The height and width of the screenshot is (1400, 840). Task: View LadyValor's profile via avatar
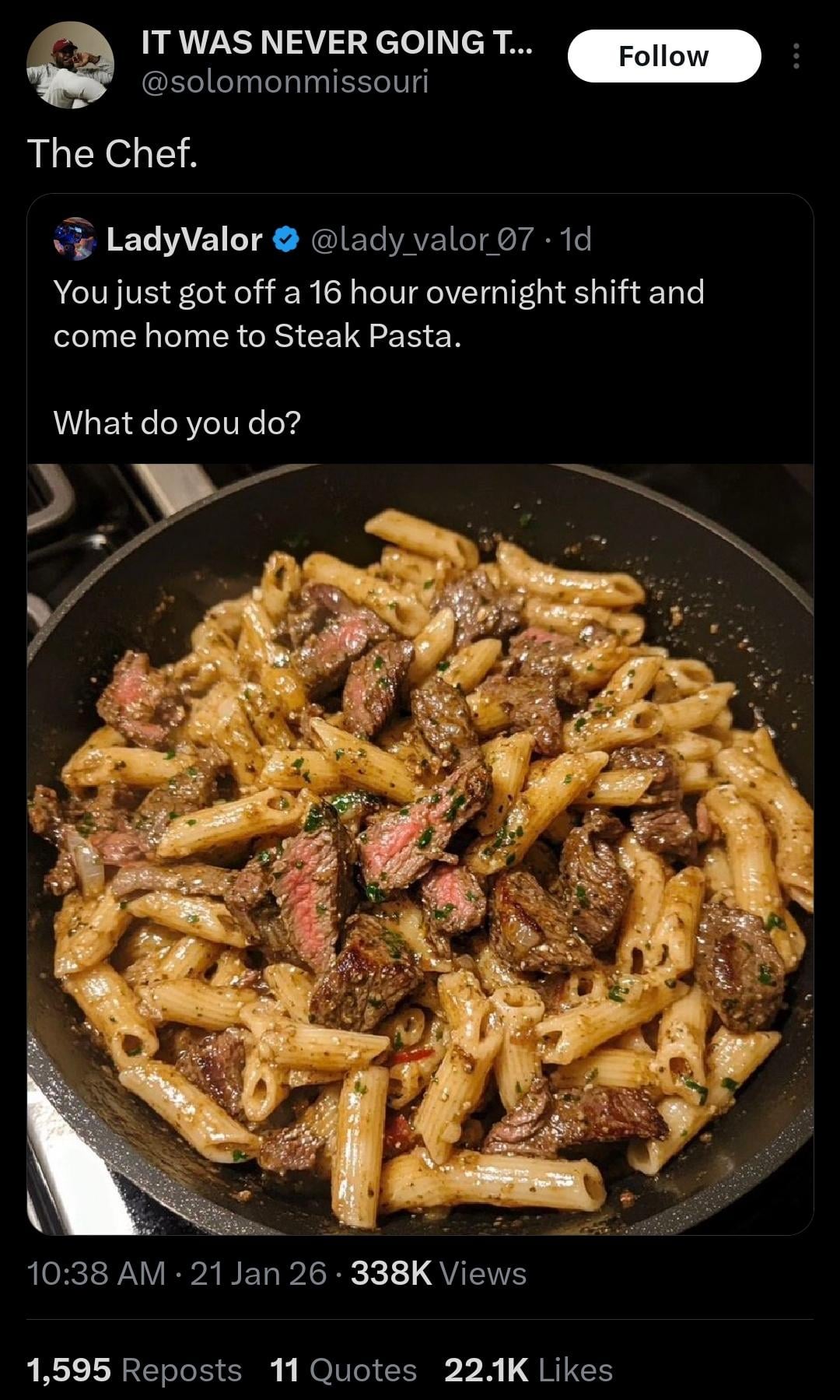[75, 239]
